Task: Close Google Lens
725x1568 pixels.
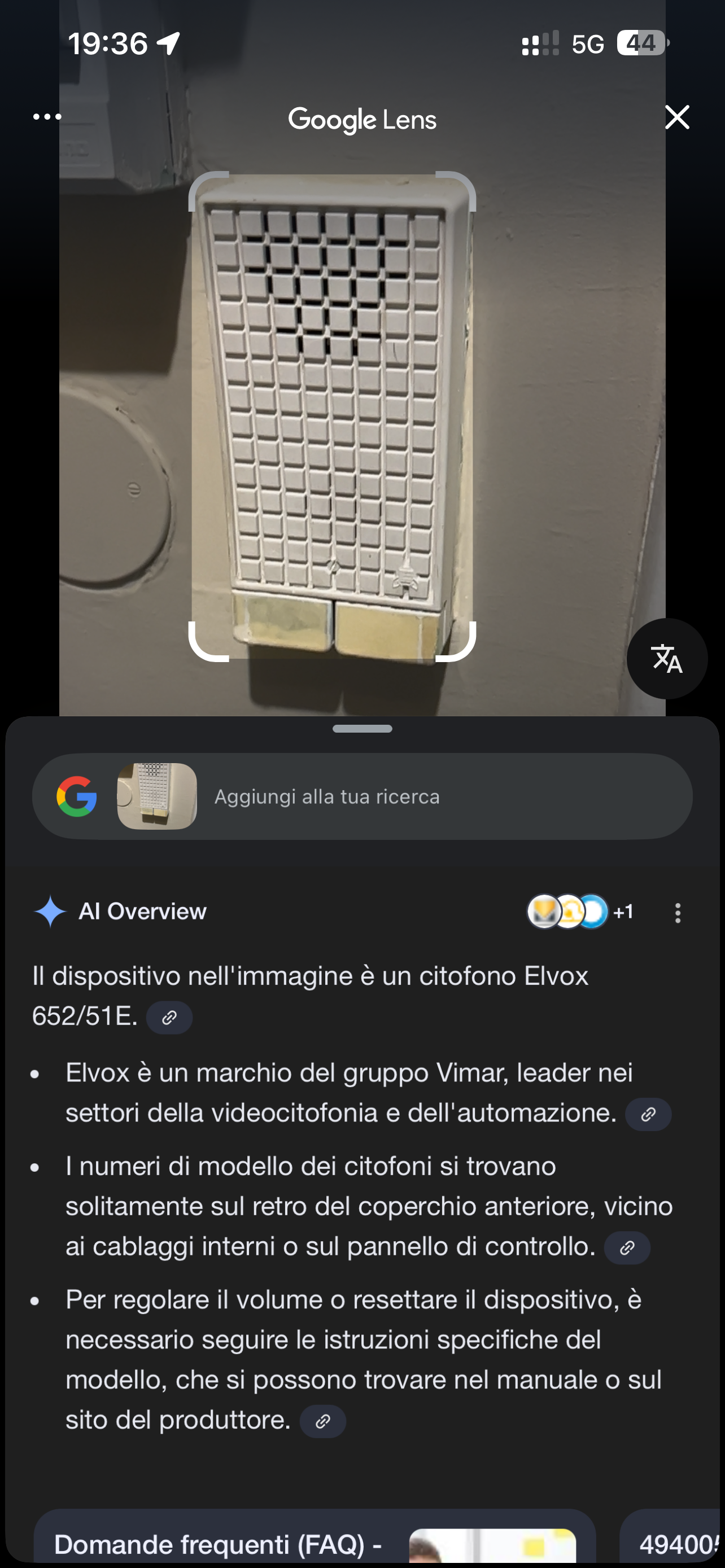Action: click(677, 117)
